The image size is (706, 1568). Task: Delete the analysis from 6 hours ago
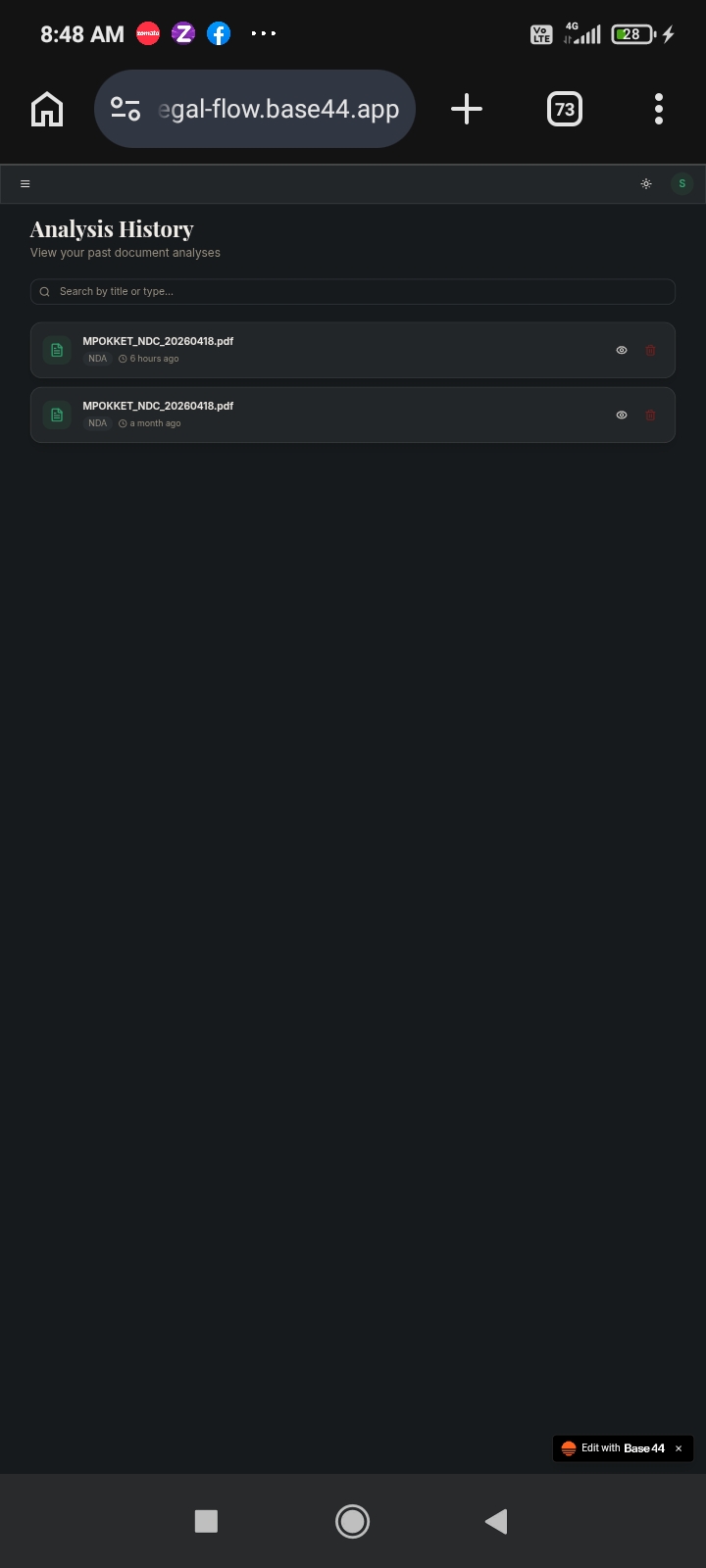coord(650,350)
